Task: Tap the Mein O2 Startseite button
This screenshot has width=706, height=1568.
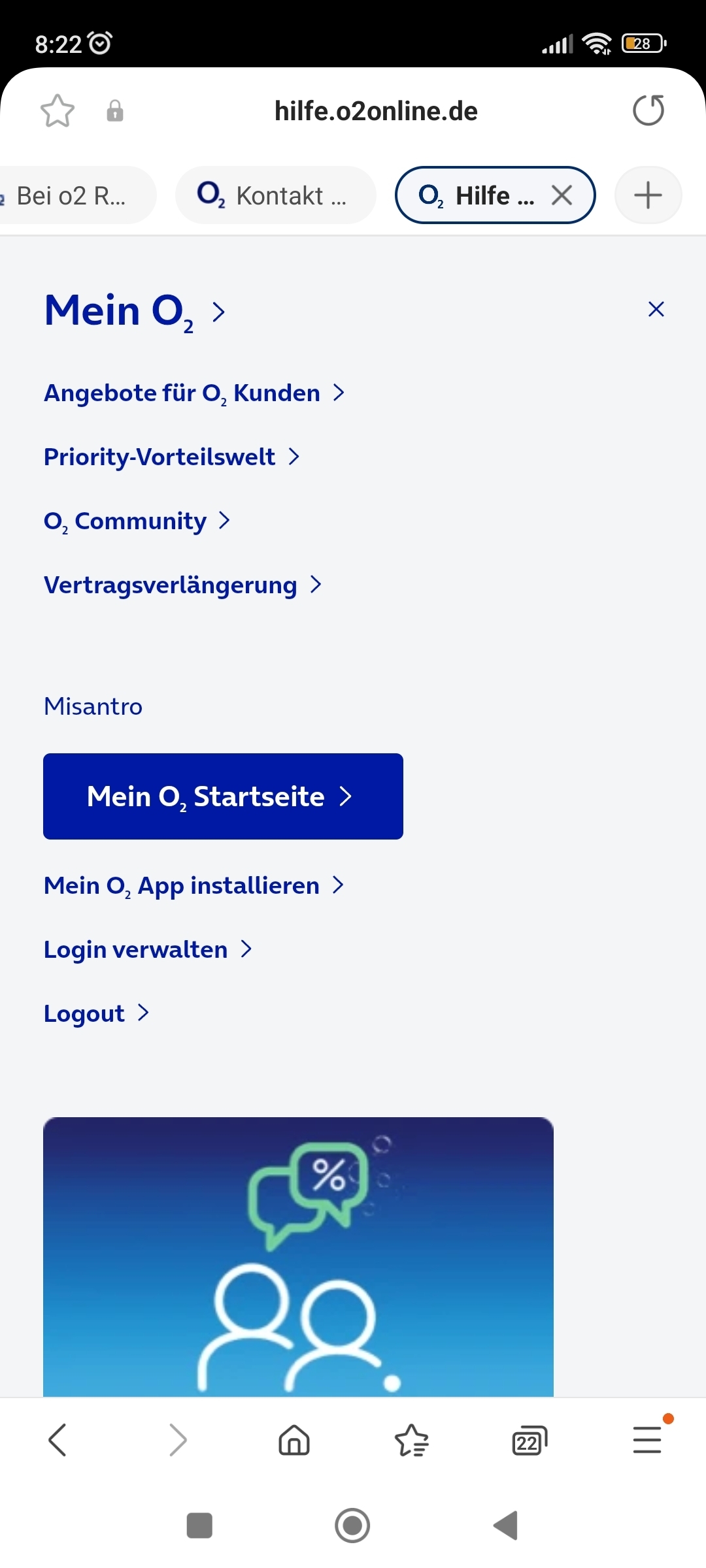Action: (x=223, y=796)
